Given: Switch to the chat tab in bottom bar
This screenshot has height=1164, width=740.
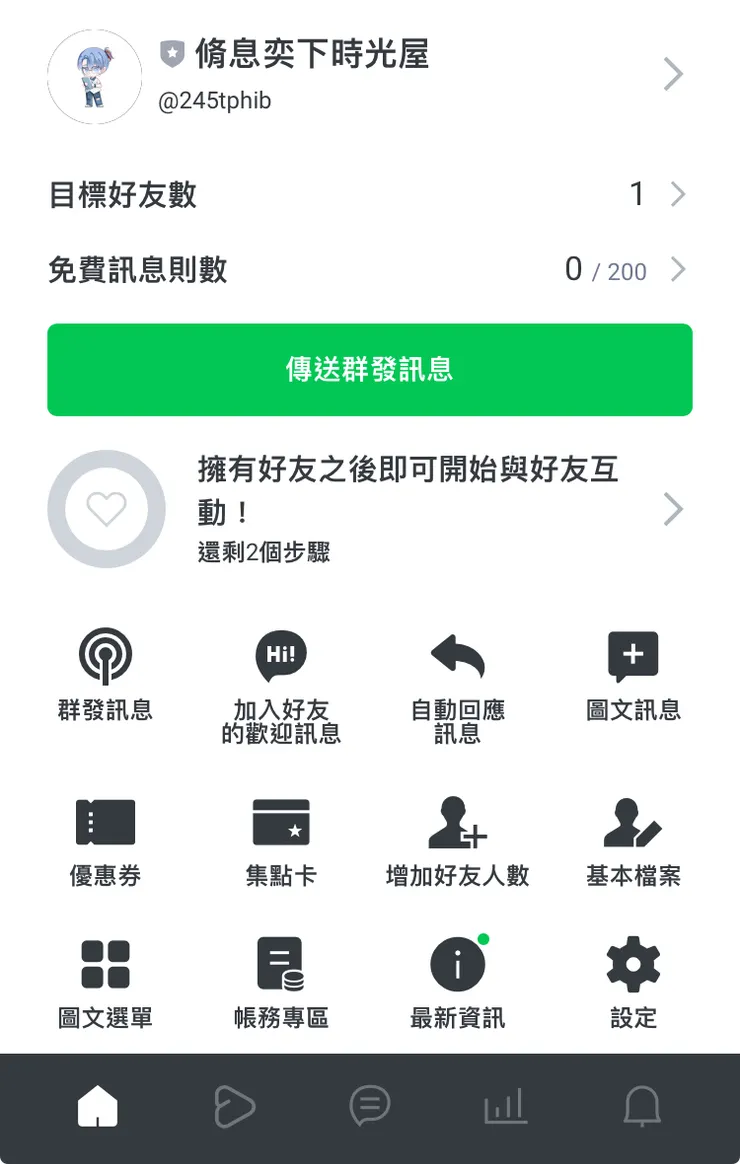Looking at the screenshot, I should 370,1107.
